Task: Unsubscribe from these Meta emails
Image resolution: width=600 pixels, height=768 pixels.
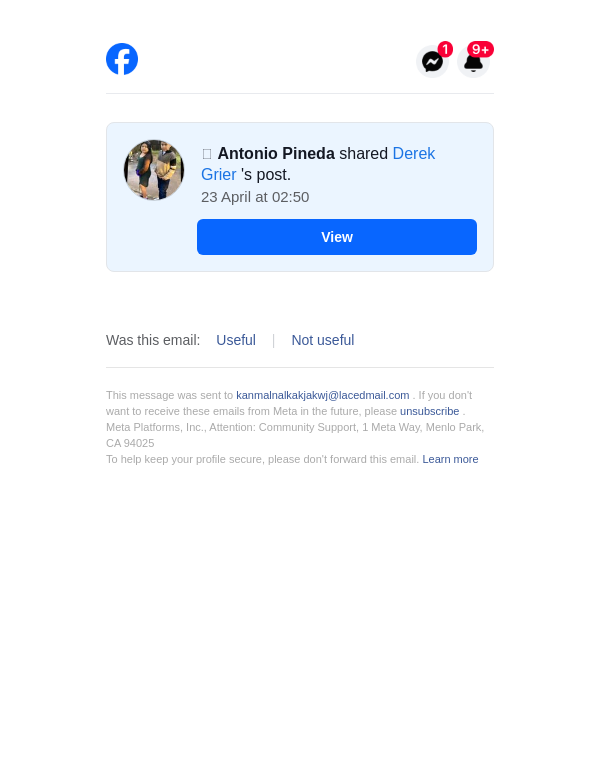Action: [429, 411]
